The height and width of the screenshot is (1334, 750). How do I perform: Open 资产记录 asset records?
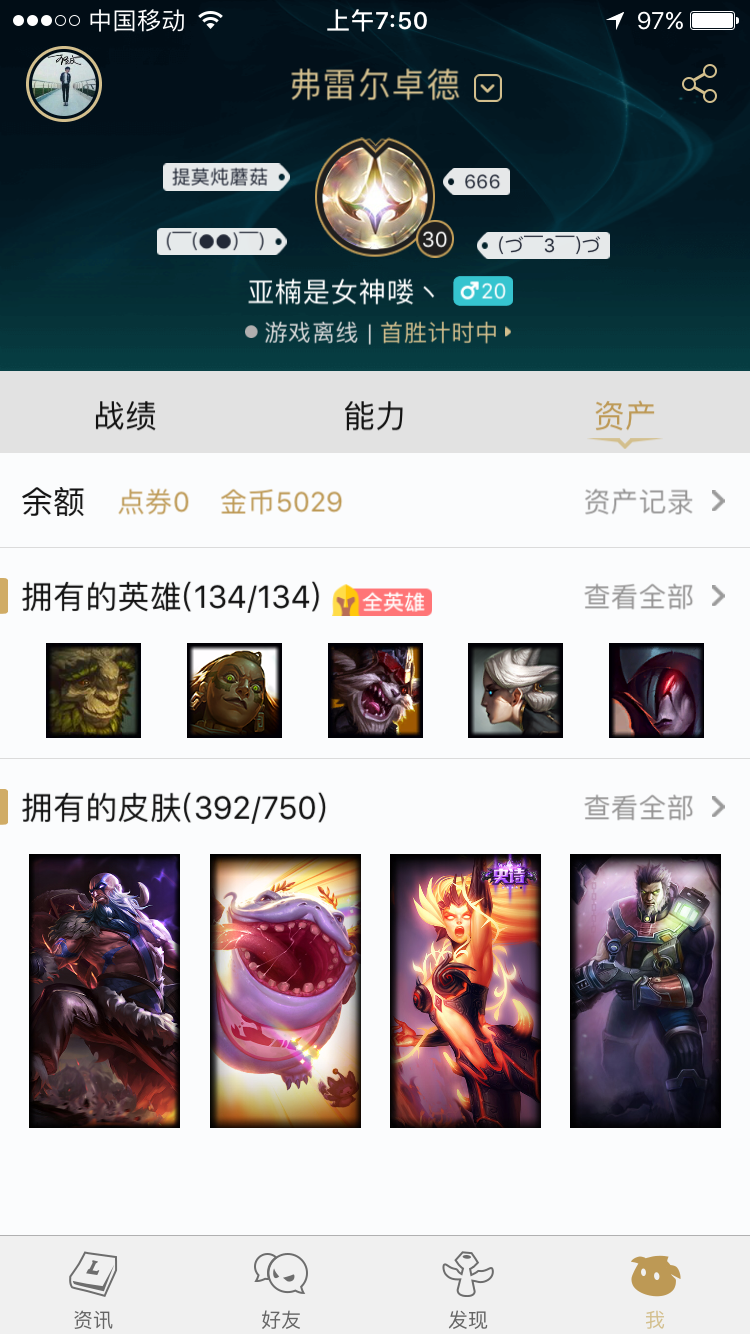tap(654, 501)
